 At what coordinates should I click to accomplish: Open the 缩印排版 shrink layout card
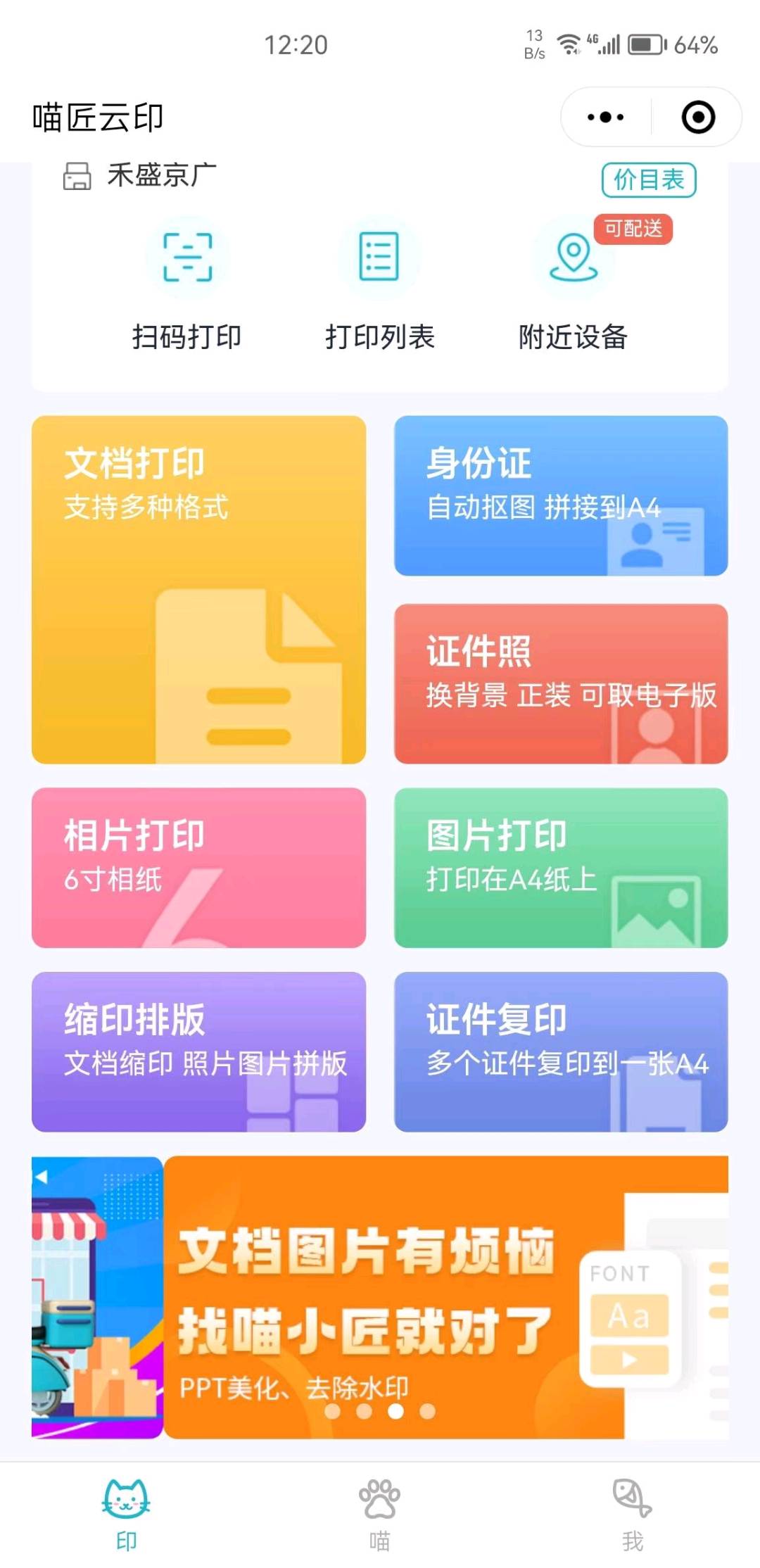coord(198,1051)
